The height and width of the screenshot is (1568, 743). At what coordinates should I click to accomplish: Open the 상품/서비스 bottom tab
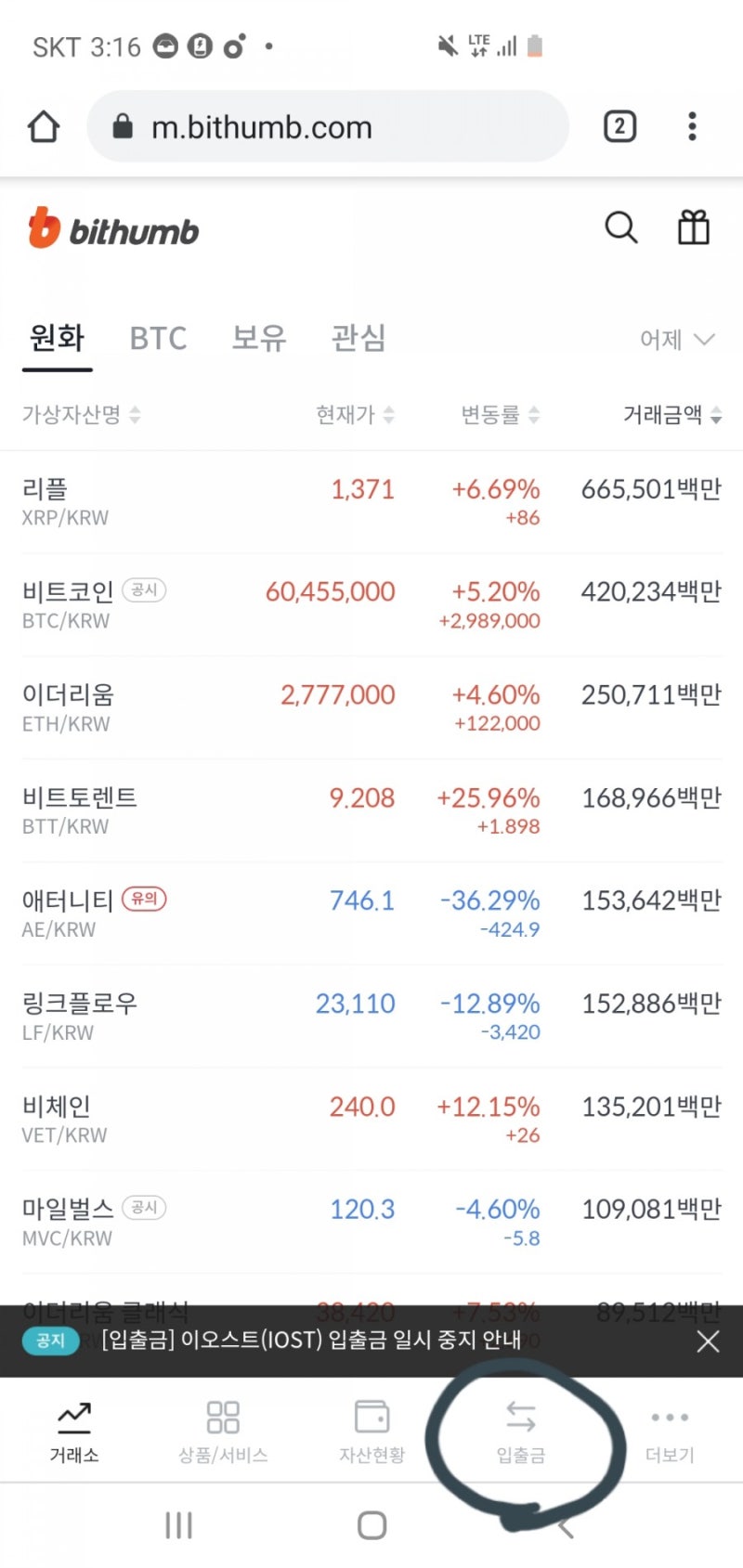coord(223,1432)
